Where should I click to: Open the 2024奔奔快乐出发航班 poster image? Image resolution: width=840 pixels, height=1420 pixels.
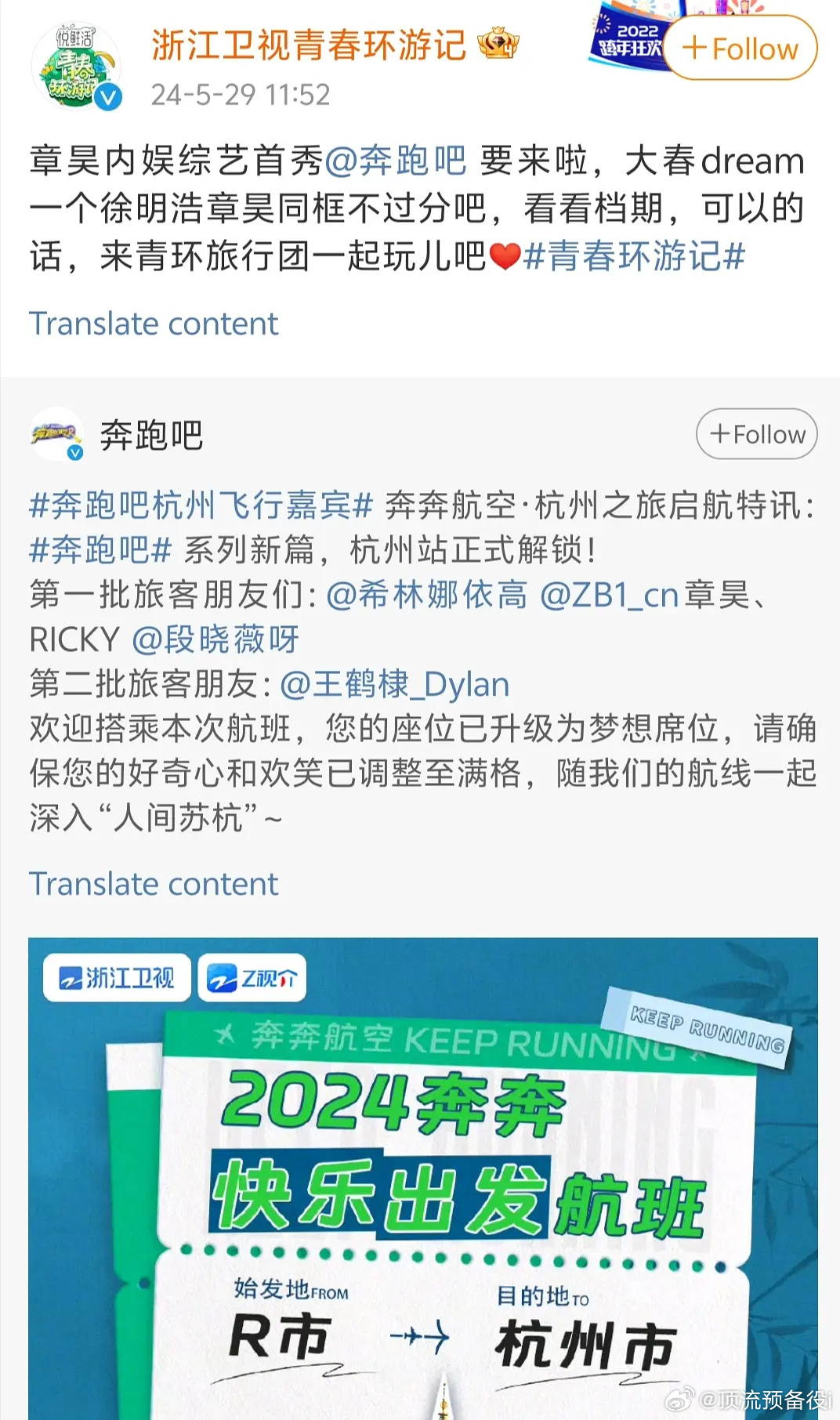[423, 1179]
